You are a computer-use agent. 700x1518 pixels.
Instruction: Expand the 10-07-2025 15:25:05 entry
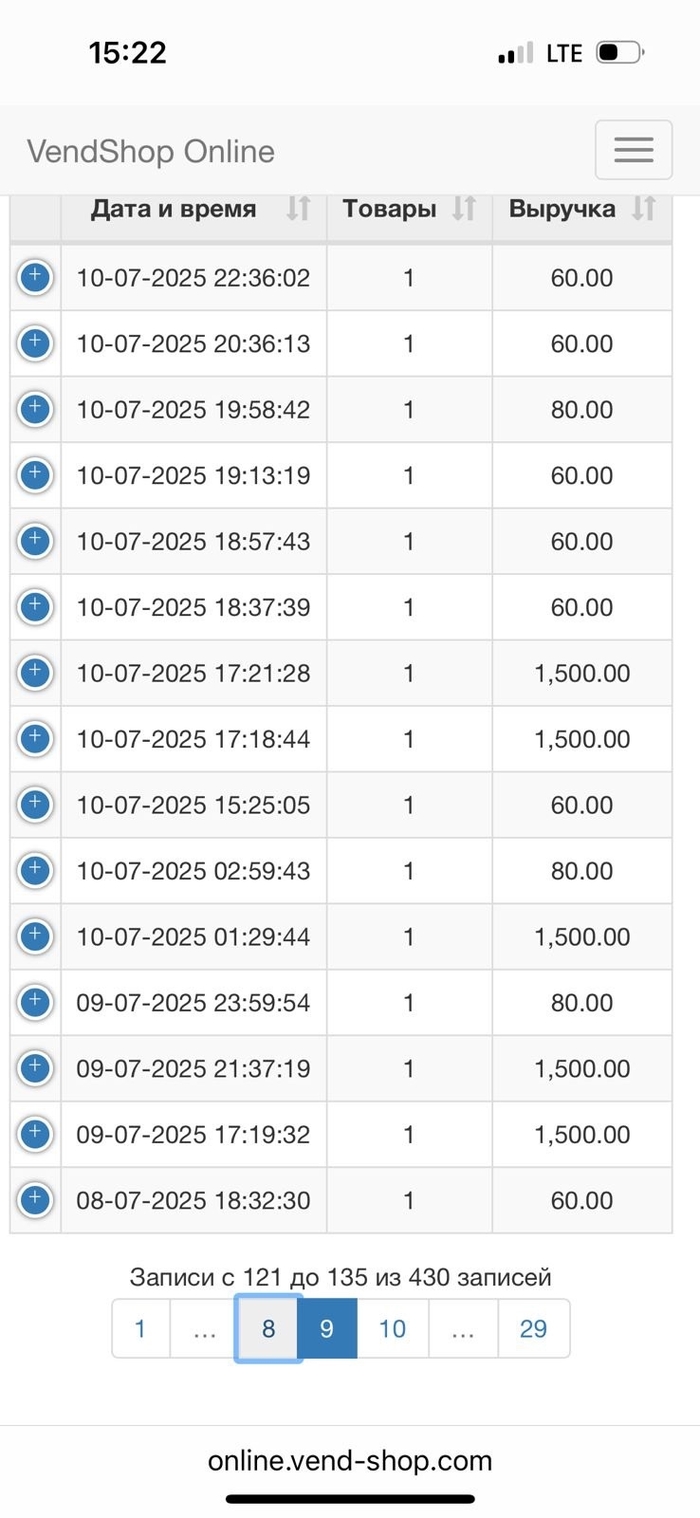point(35,805)
